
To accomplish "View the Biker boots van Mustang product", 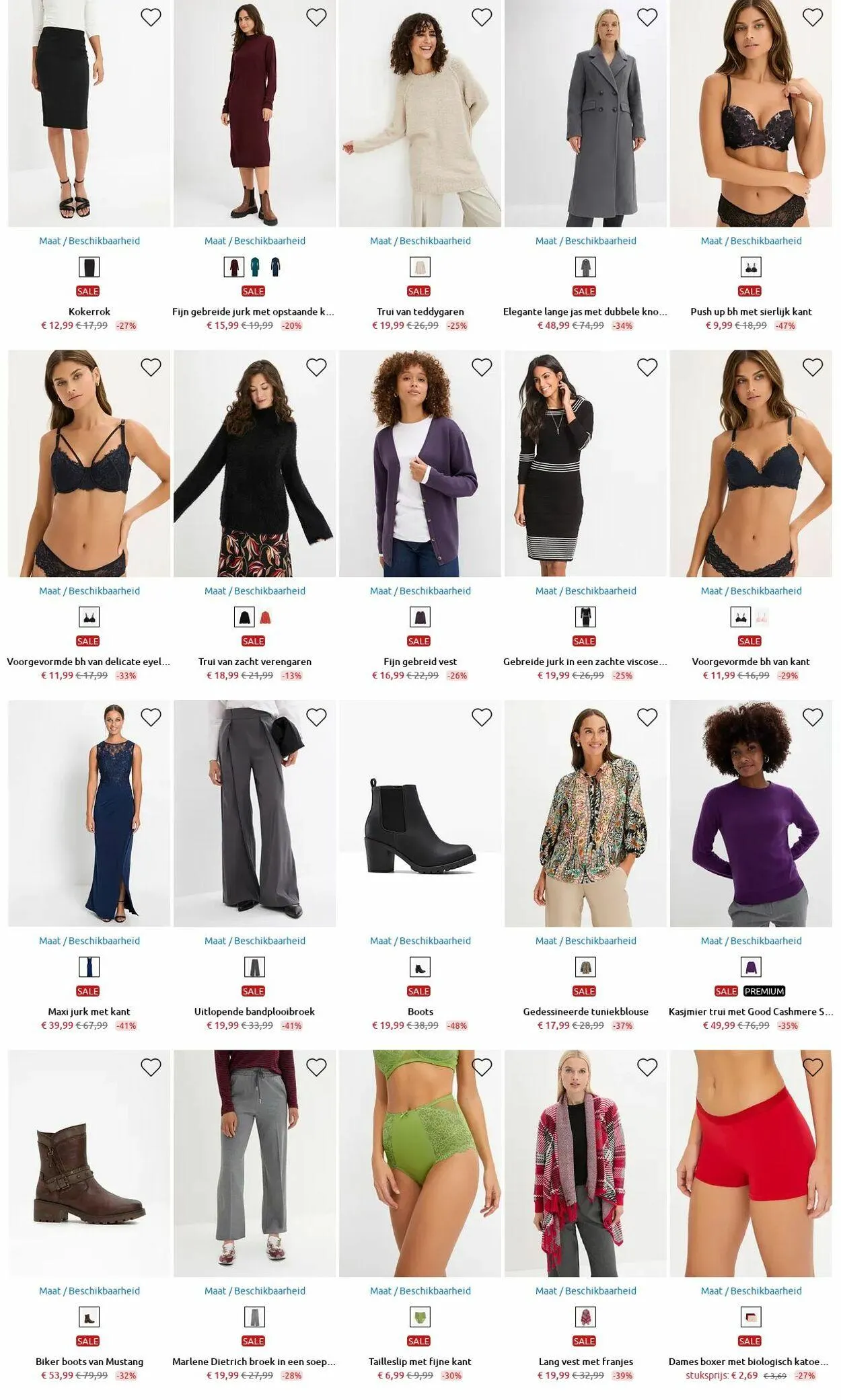I will pyautogui.click(x=89, y=1362).
